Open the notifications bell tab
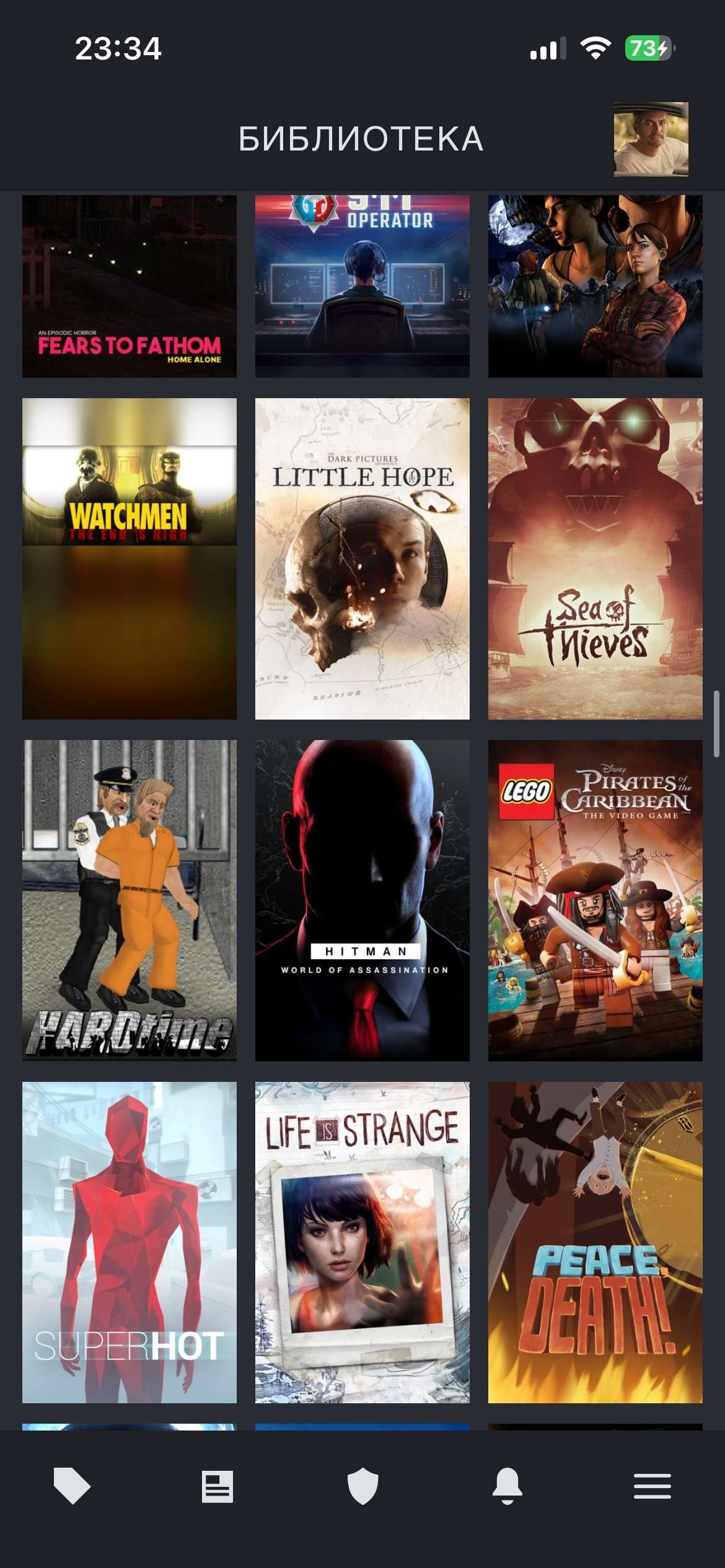This screenshot has height=1568, width=725. tap(507, 1486)
